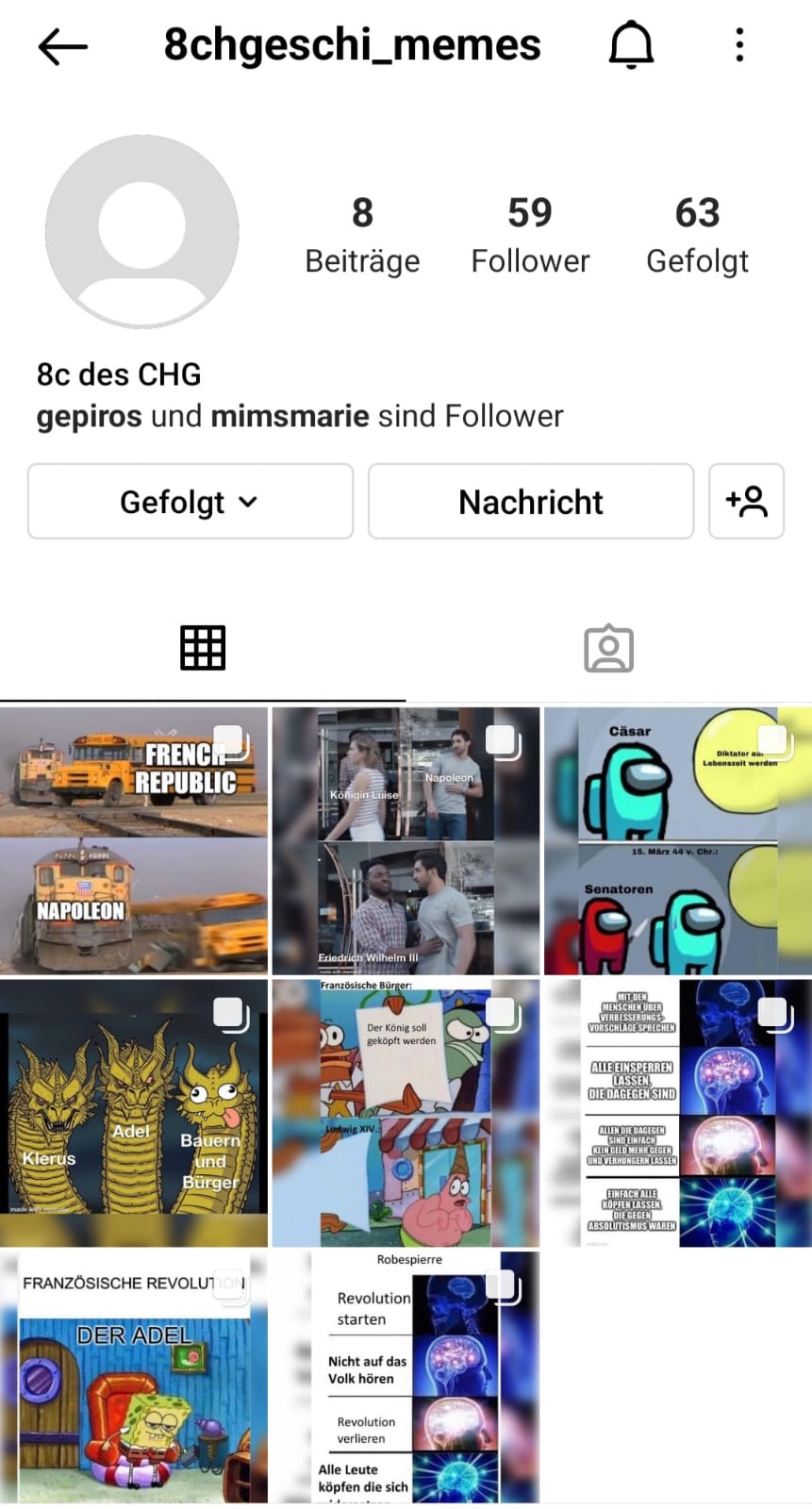Screen dimensions: 812x1509
Task: Open the three-dot overflow menu
Action: [739, 45]
